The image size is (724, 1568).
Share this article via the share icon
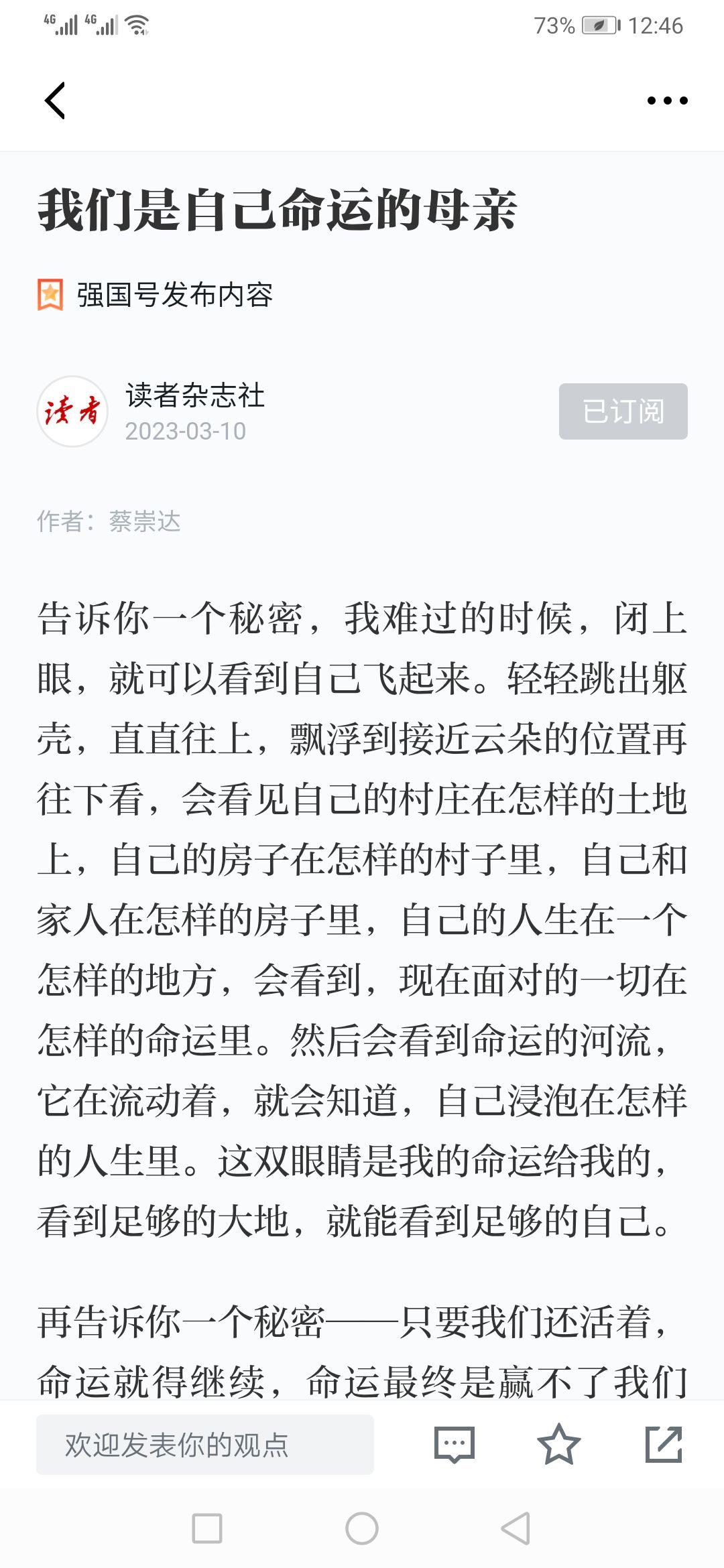[664, 1444]
